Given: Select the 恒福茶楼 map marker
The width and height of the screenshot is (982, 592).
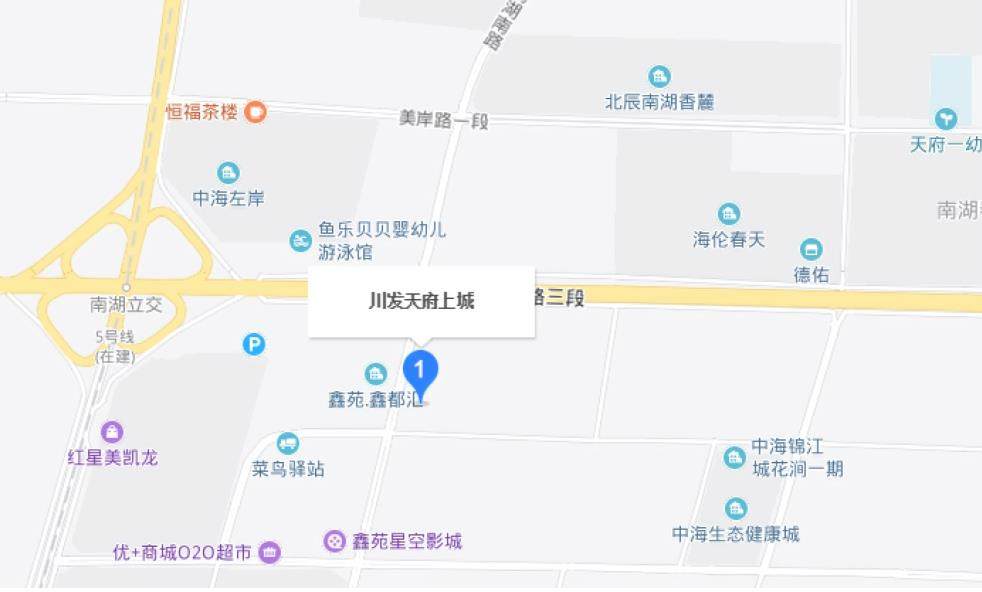Looking at the screenshot, I should pyautogui.click(x=256, y=112).
